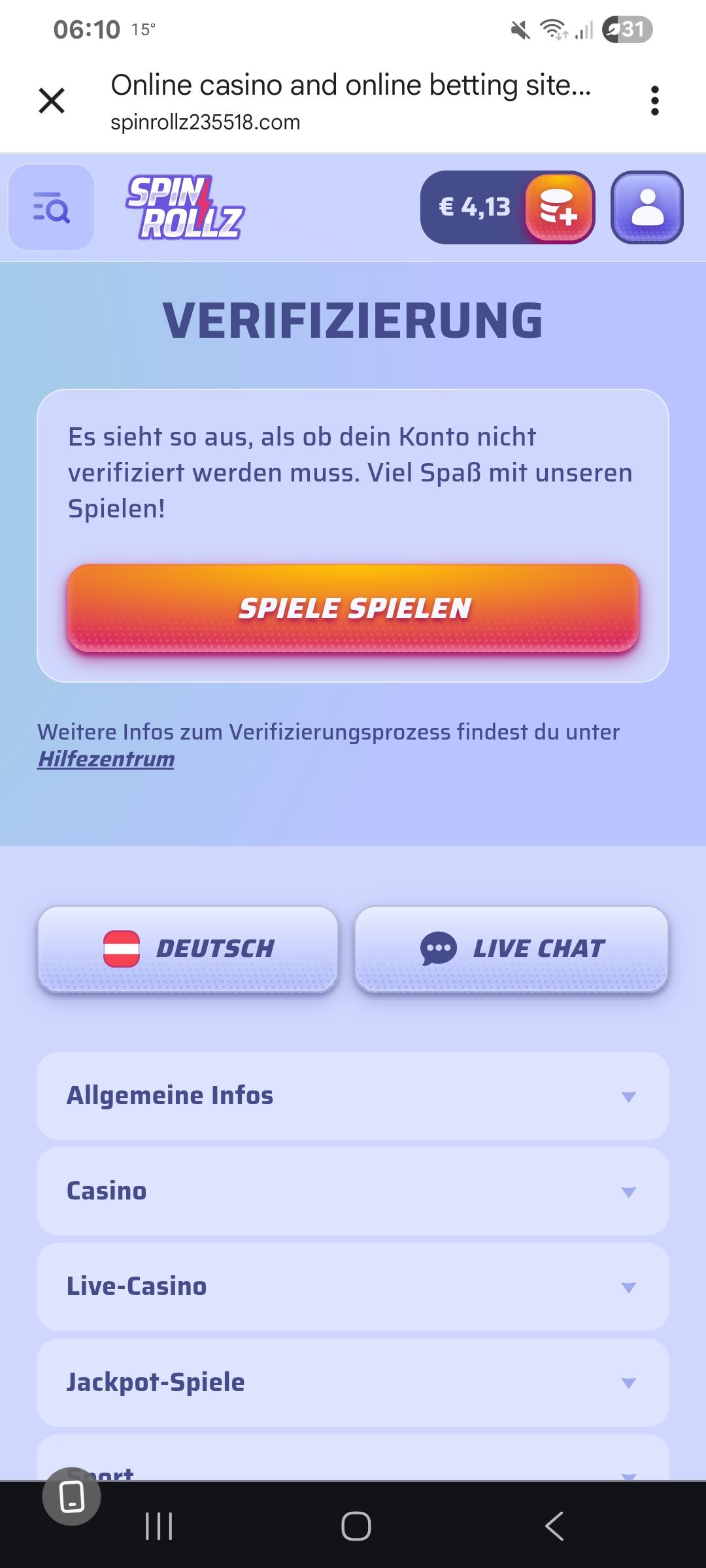Tap the Spin Rollz logo
Screen dimensions: 706x1568
185,207
